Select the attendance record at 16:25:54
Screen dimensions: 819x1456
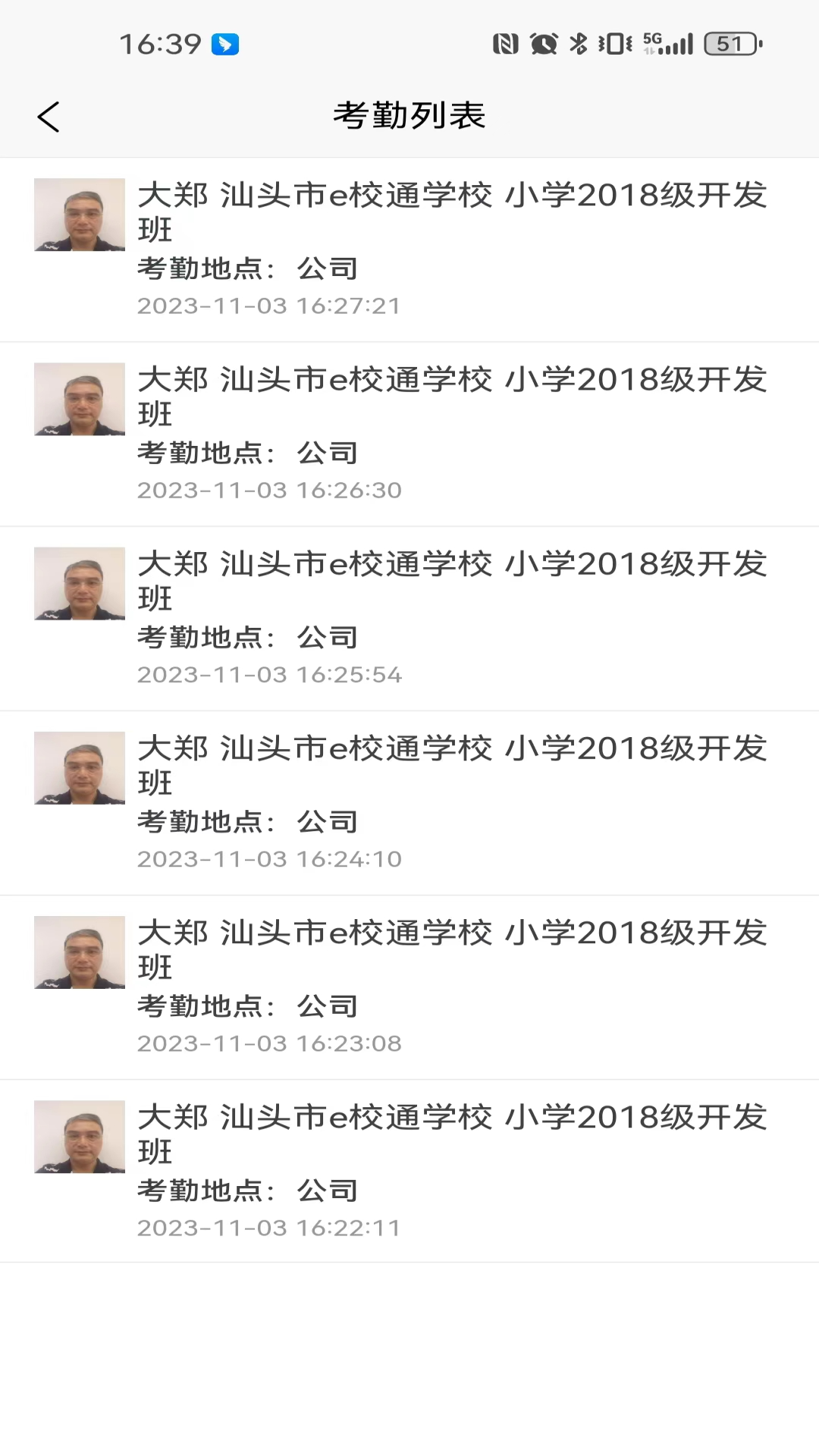pos(409,618)
